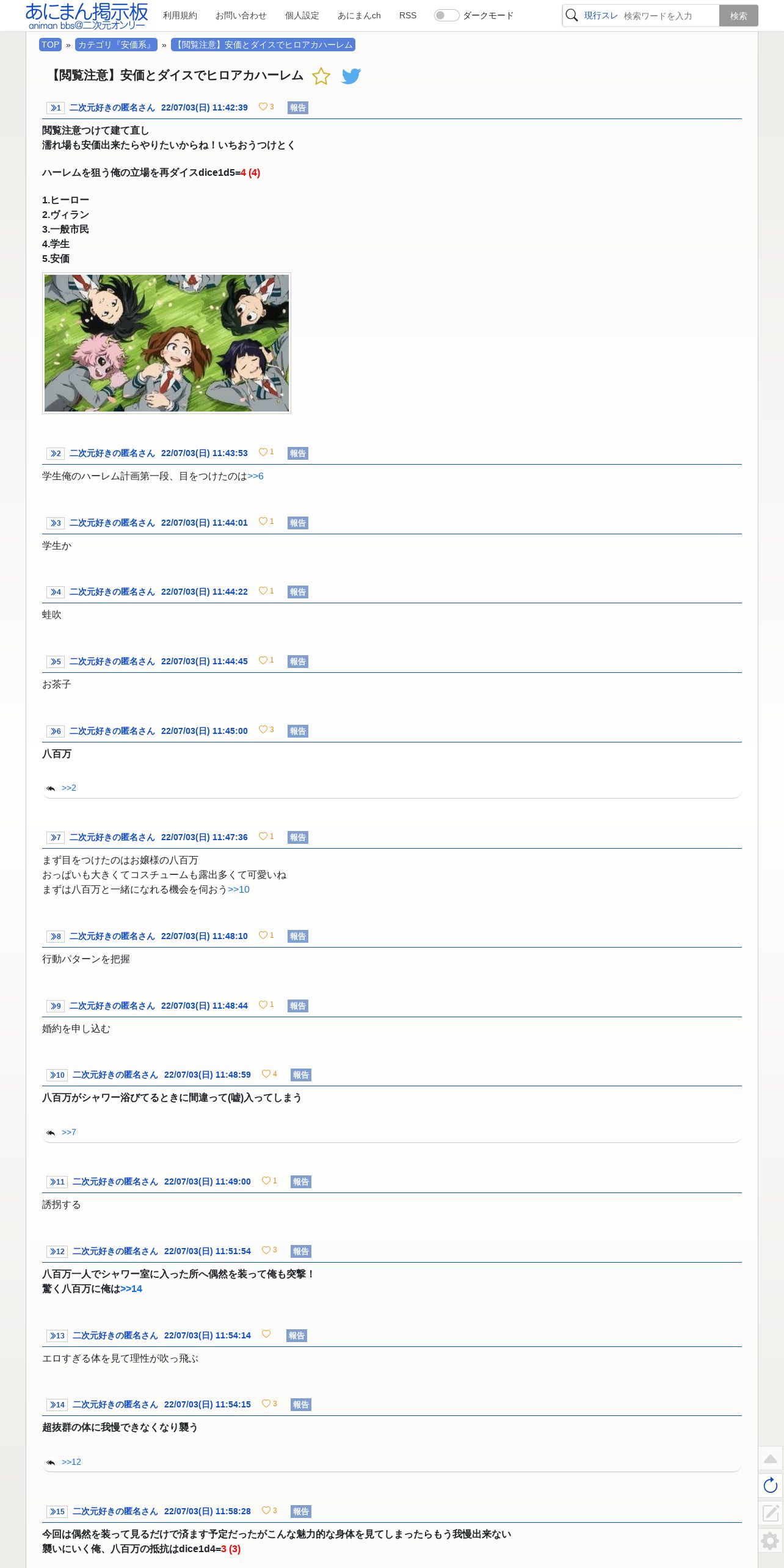Go to the RSS feed link

tap(408, 15)
